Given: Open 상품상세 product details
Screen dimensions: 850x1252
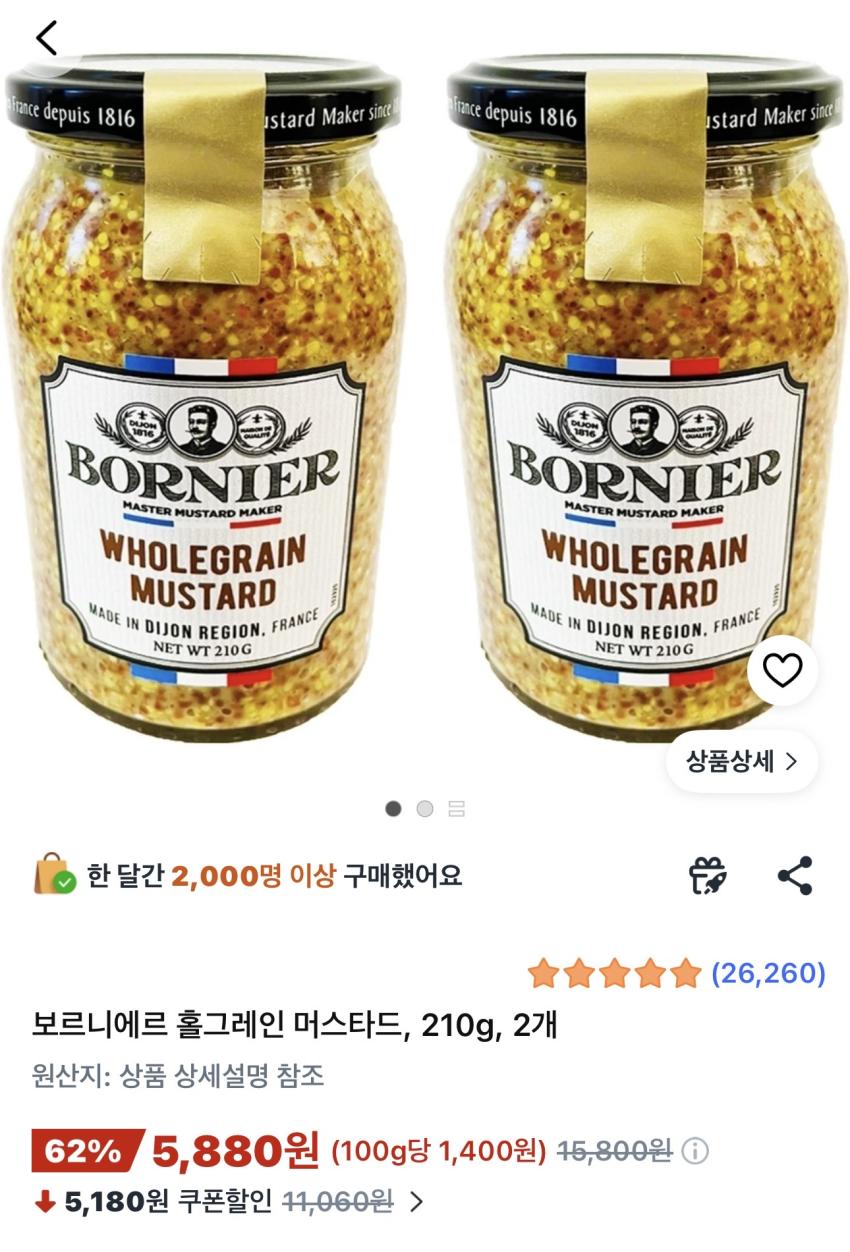Looking at the screenshot, I should click(741, 762).
